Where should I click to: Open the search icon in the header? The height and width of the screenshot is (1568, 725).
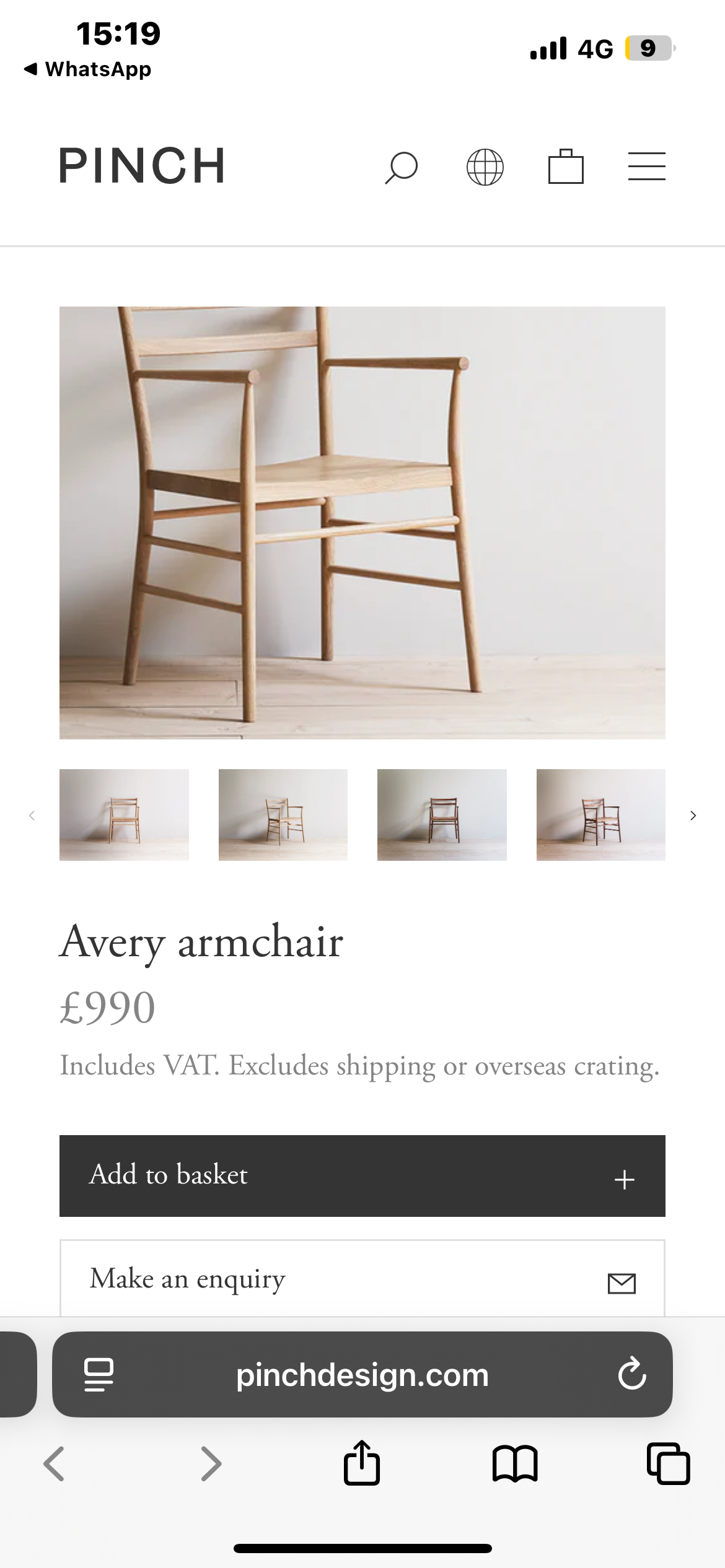click(401, 167)
